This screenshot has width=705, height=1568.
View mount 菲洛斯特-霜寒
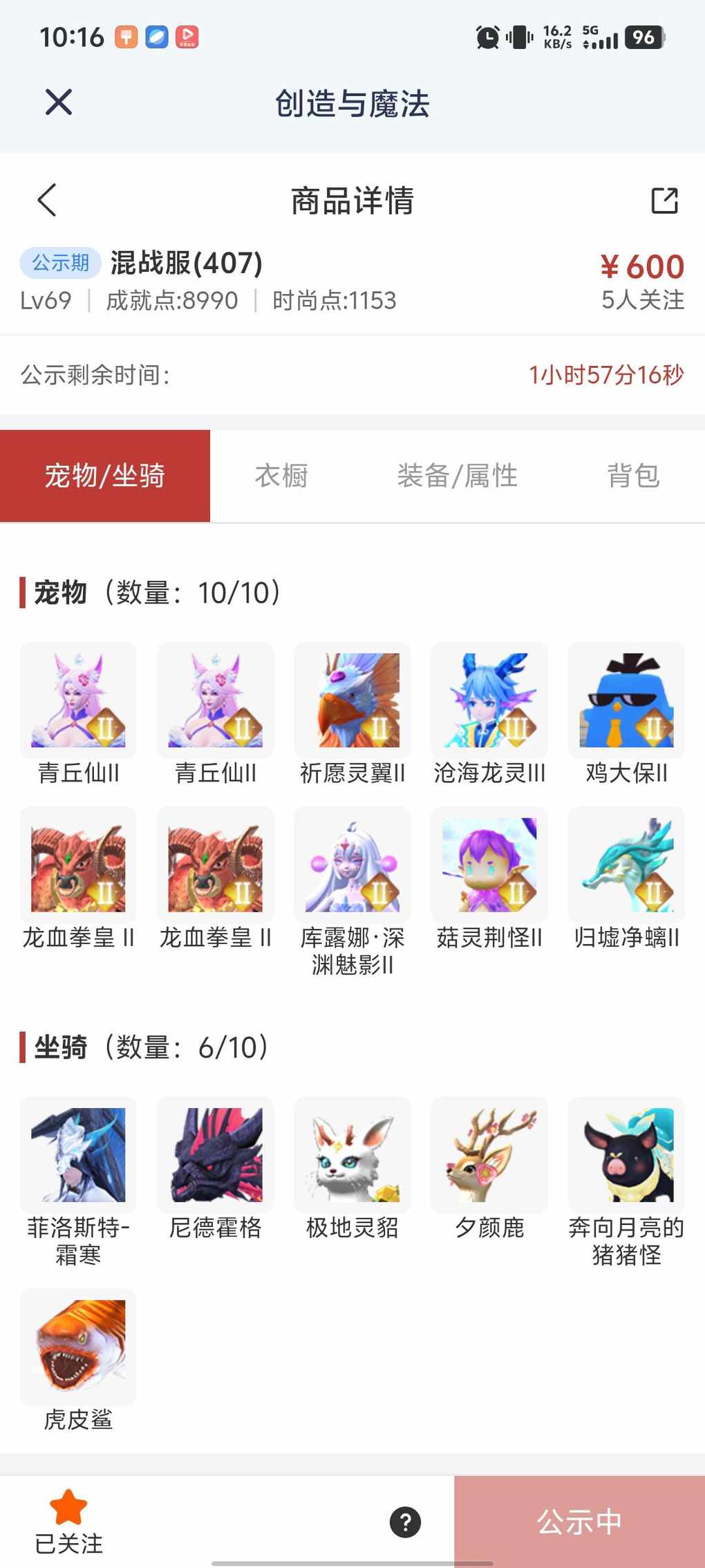point(78,1155)
